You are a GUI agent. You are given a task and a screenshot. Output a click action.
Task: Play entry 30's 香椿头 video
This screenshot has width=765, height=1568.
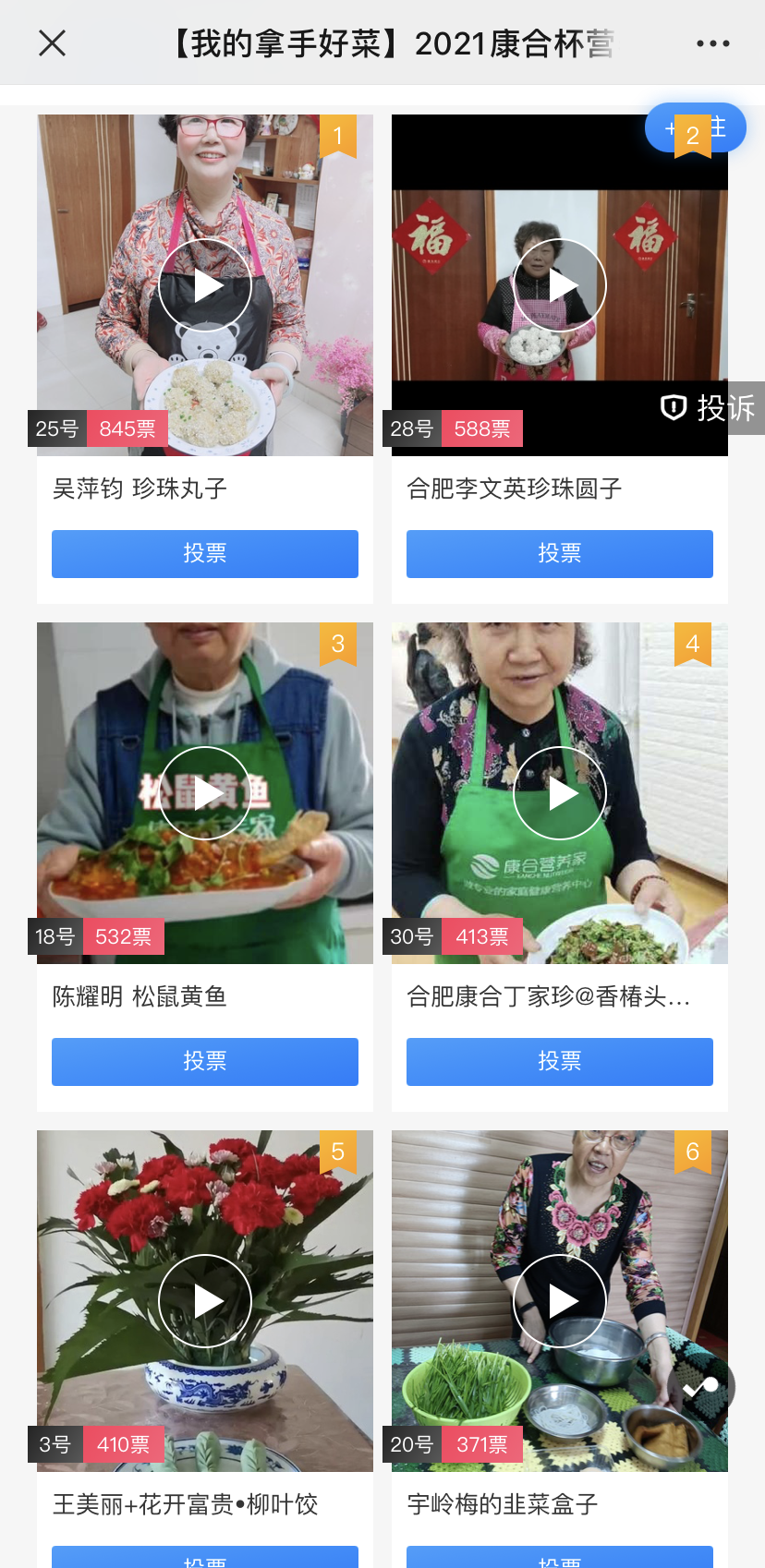coord(559,792)
